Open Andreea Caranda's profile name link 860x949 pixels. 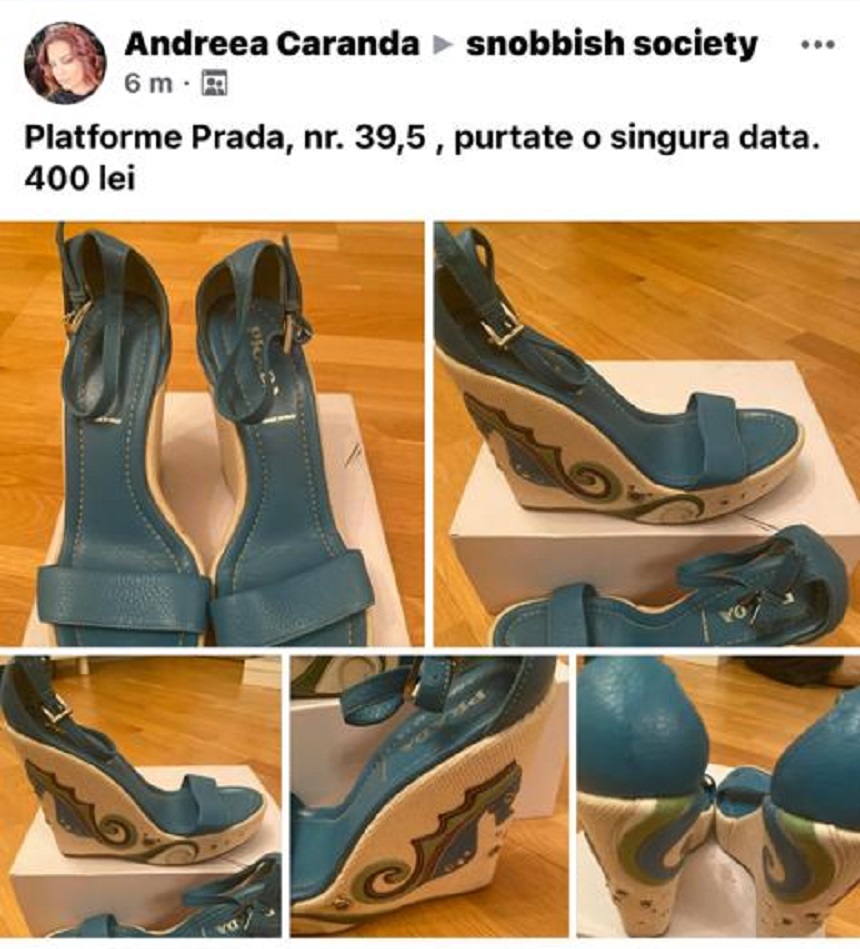271,44
